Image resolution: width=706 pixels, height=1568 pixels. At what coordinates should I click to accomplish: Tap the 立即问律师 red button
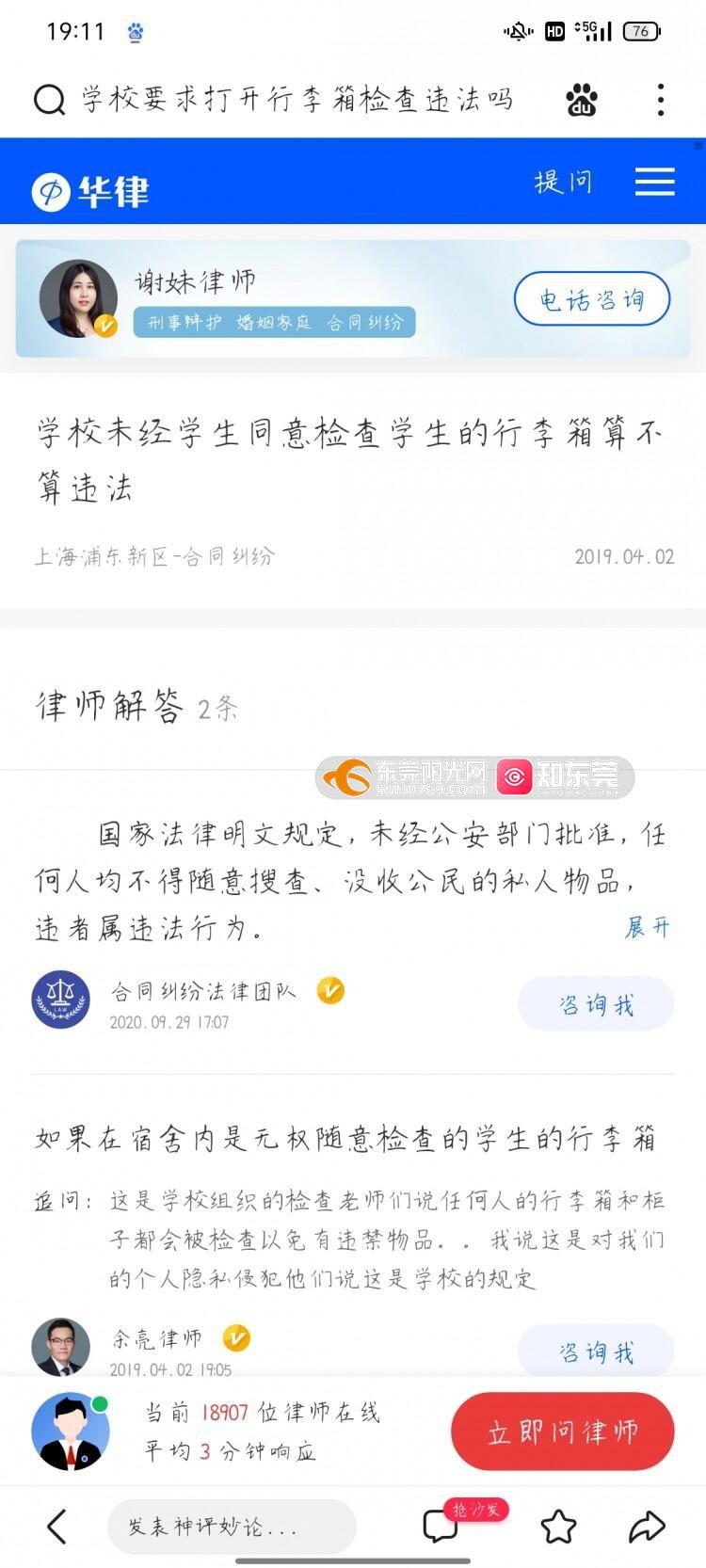(x=563, y=1432)
